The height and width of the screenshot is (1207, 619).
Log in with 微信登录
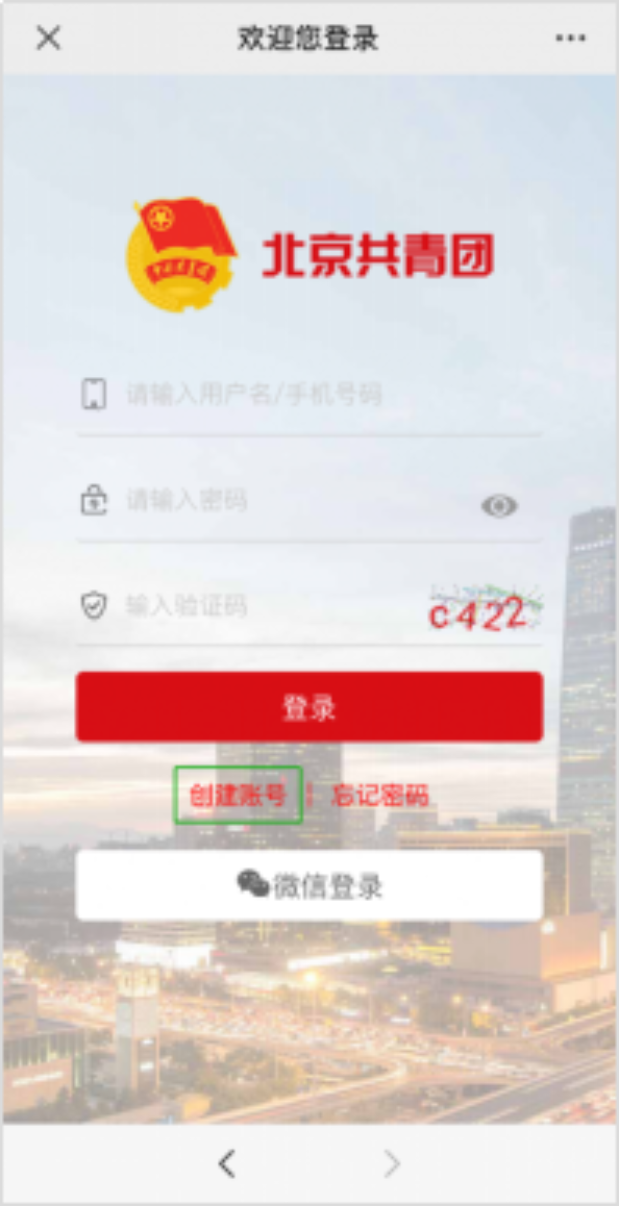click(309, 885)
